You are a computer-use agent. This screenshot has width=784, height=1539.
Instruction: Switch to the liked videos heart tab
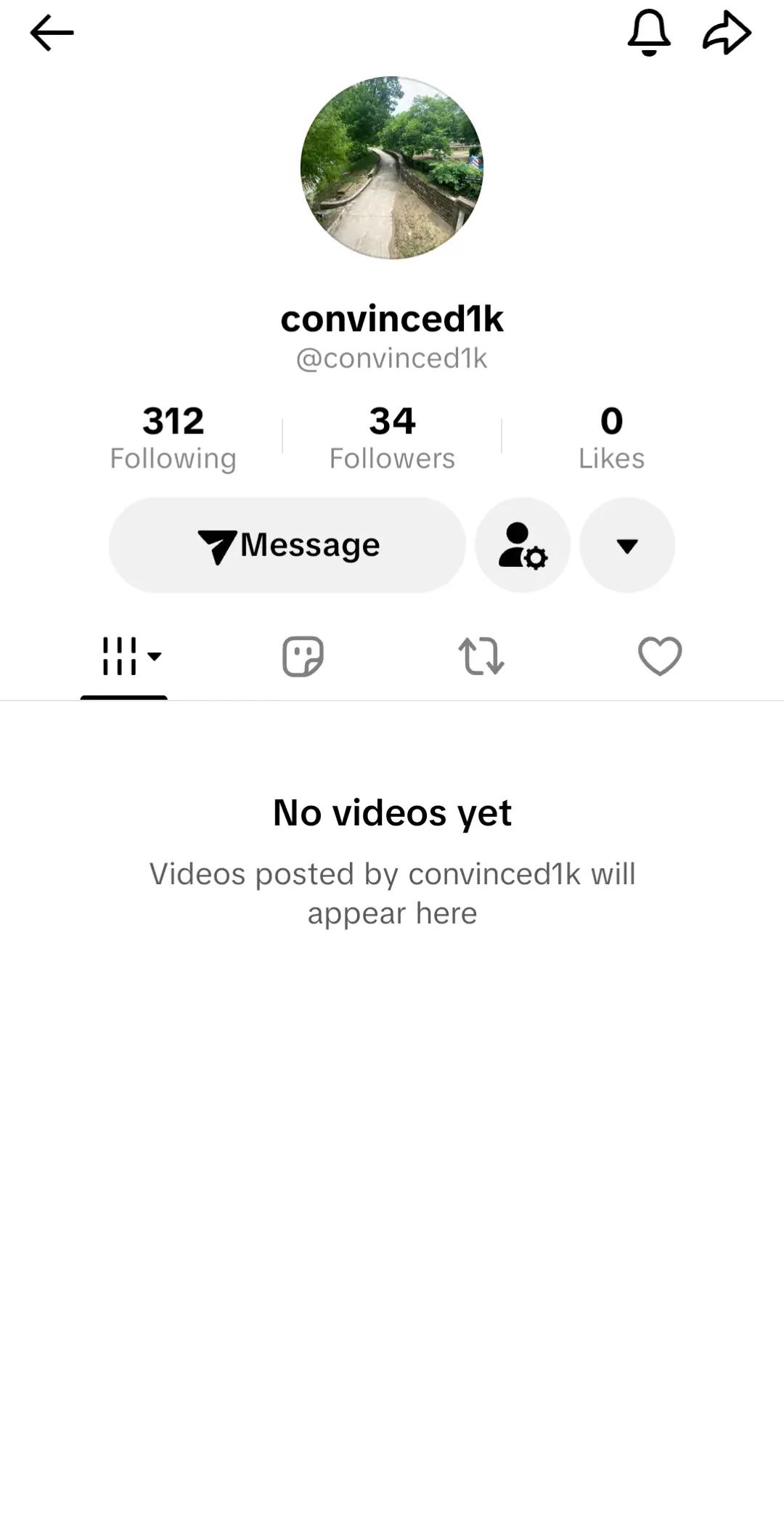click(x=660, y=656)
